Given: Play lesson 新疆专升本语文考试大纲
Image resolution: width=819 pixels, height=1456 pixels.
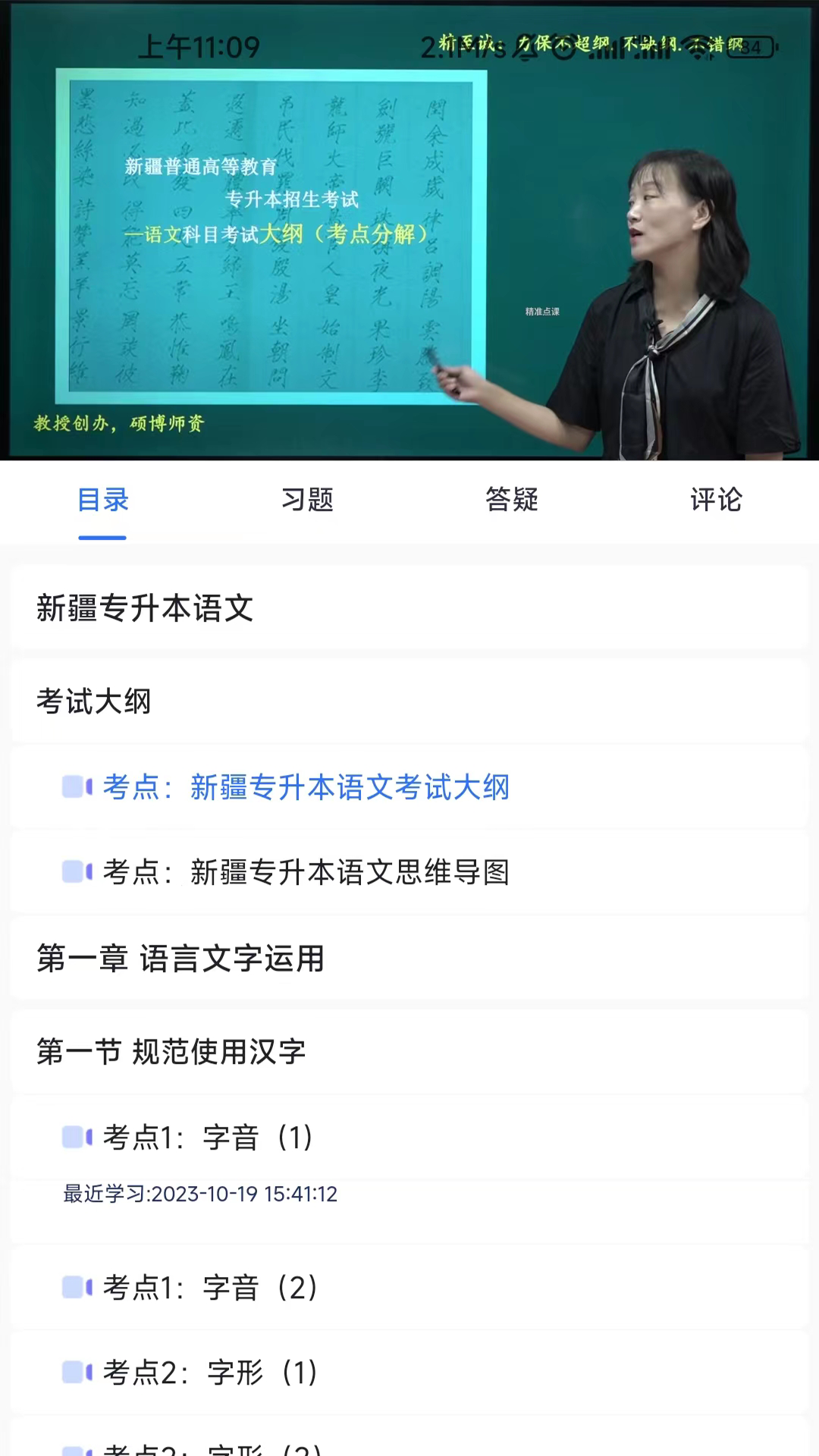Looking at the screenshot, I should (306, 787).
